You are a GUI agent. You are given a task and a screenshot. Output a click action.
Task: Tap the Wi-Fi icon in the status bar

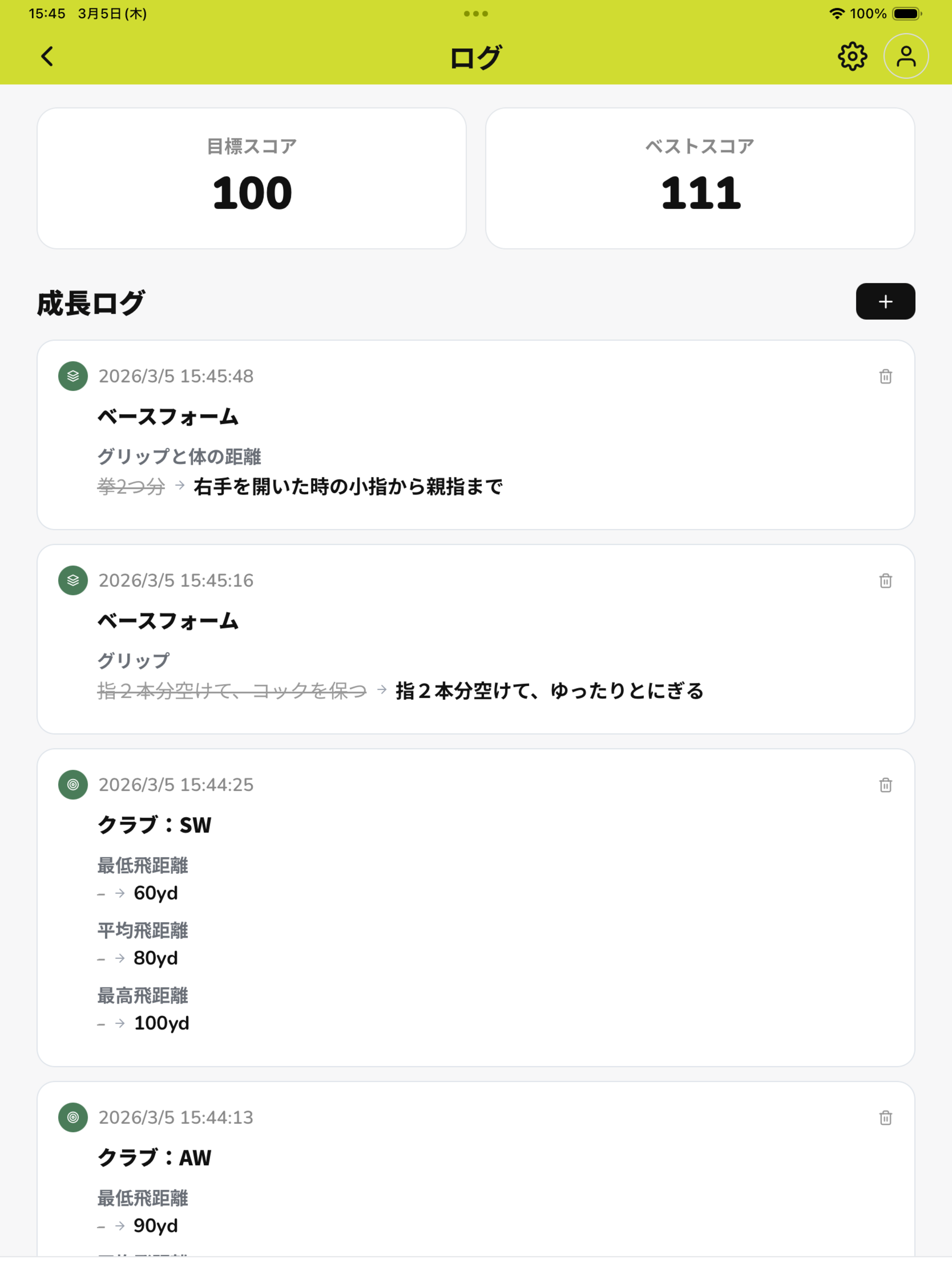coord(838,13)
